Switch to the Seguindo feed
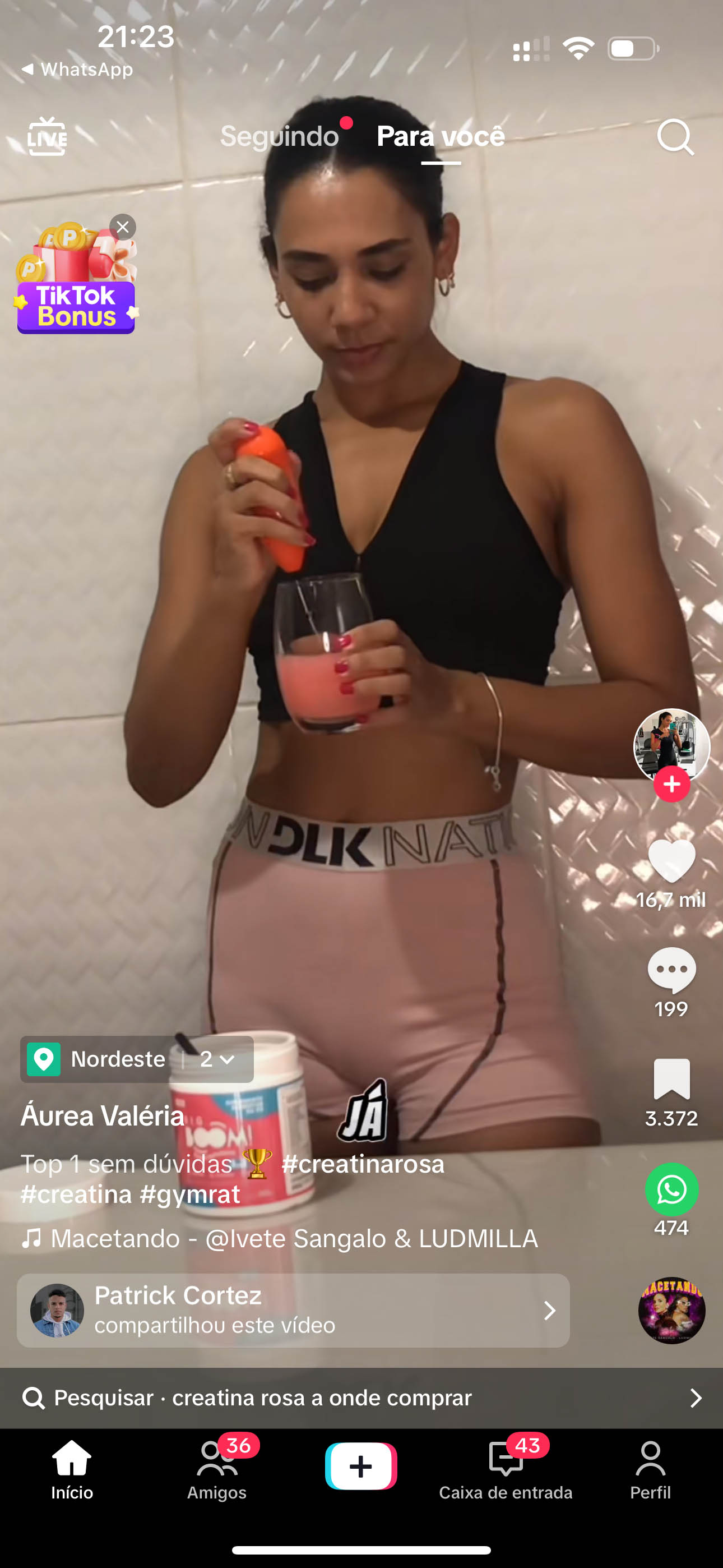 [279, 136]
